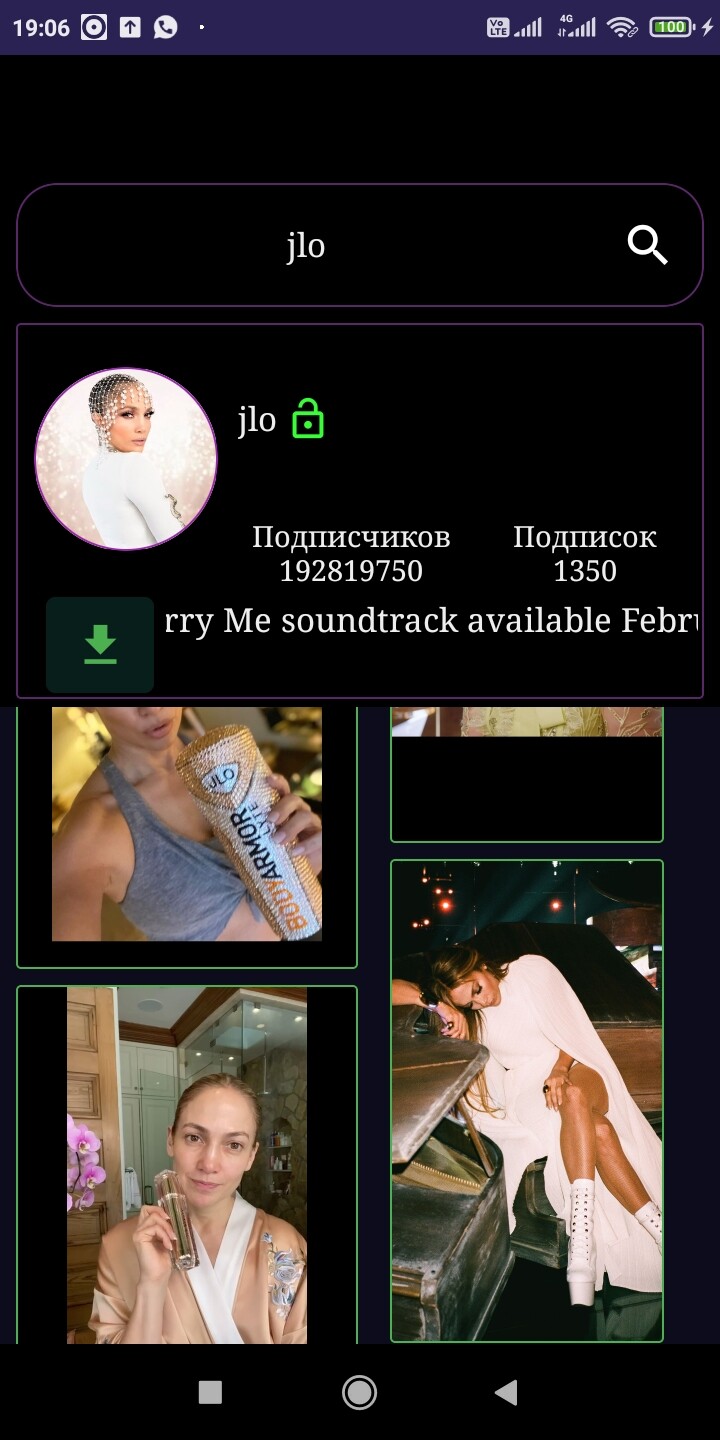Viewport: 720px width, 1440px height.
Task: Open the bathroom selfie with perfume bottle
Action: [x=187, y=1165]
